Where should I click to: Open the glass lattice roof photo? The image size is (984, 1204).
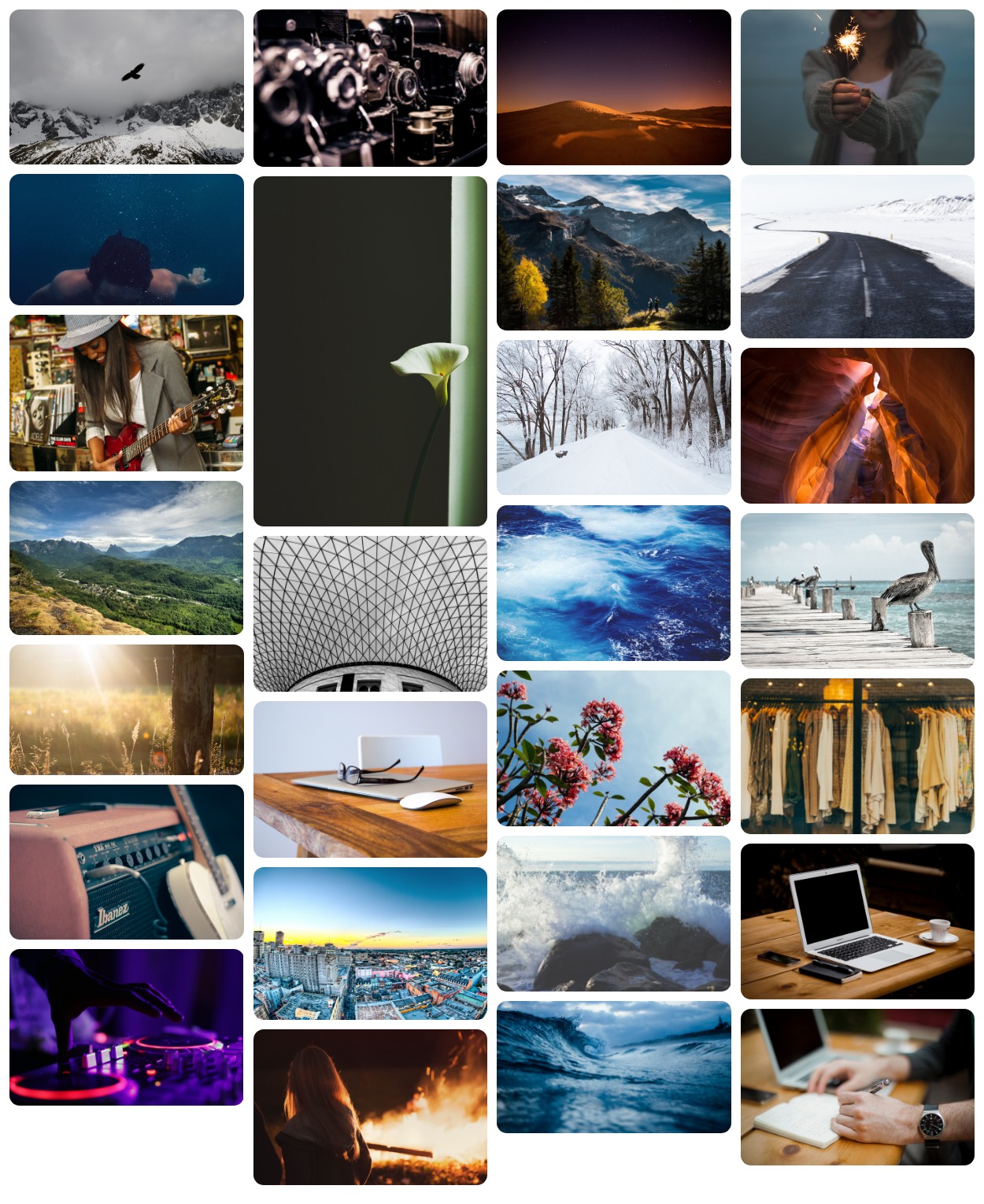click(x=370, y=614)
